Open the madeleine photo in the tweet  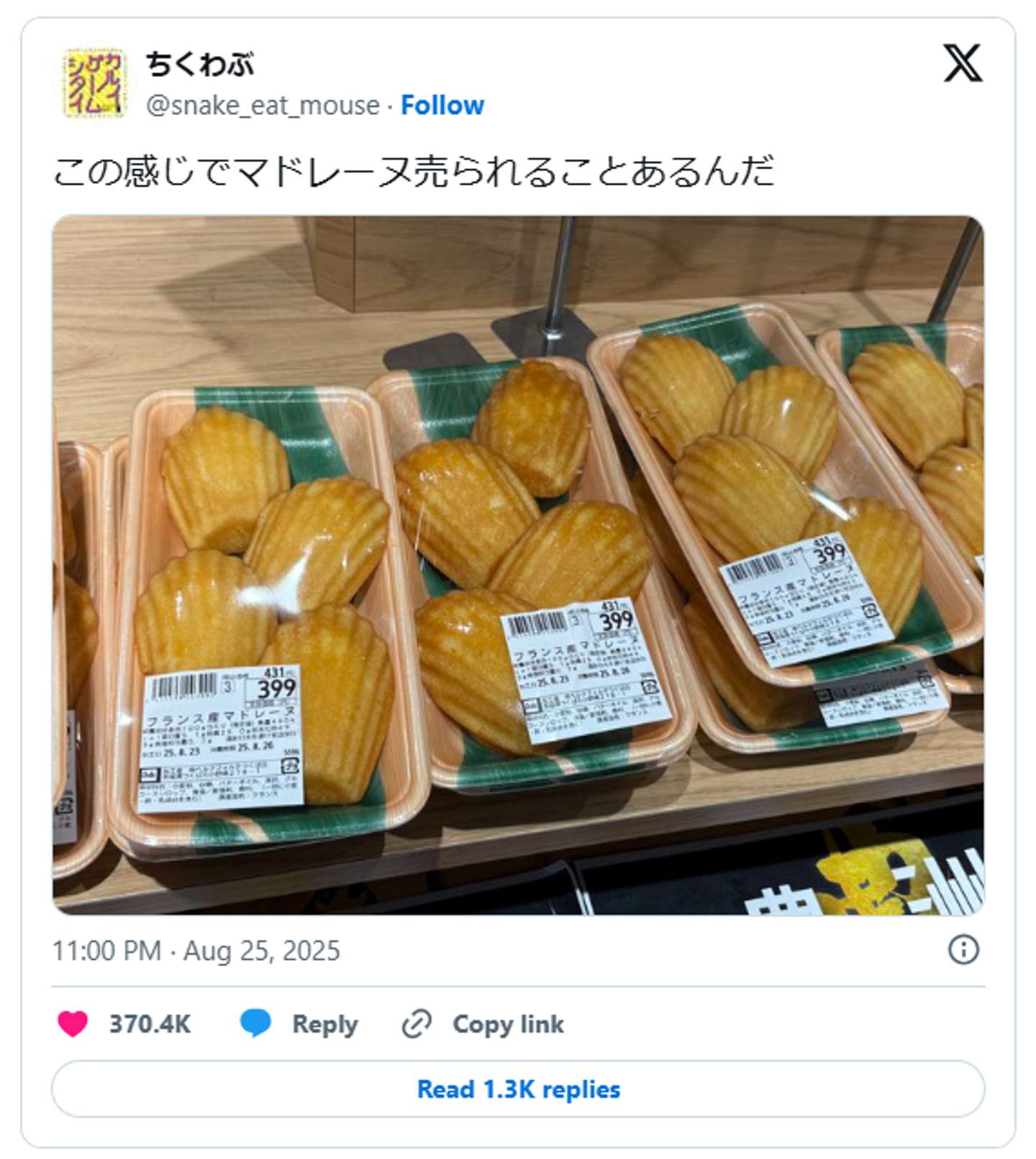pyautogui.click(x=518, y=565)
